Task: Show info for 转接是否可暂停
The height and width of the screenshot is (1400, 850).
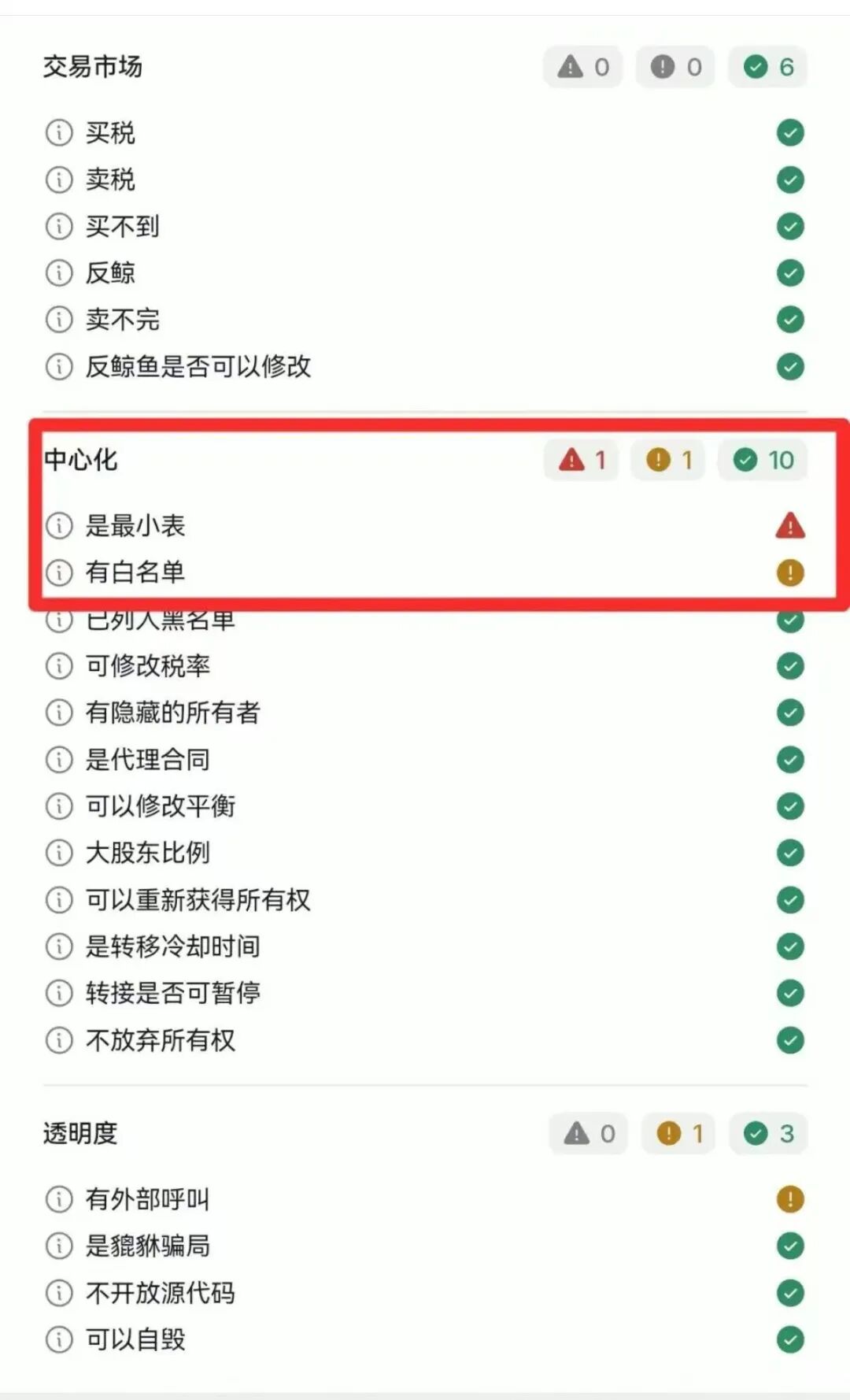Action: [x=59, y=993]
